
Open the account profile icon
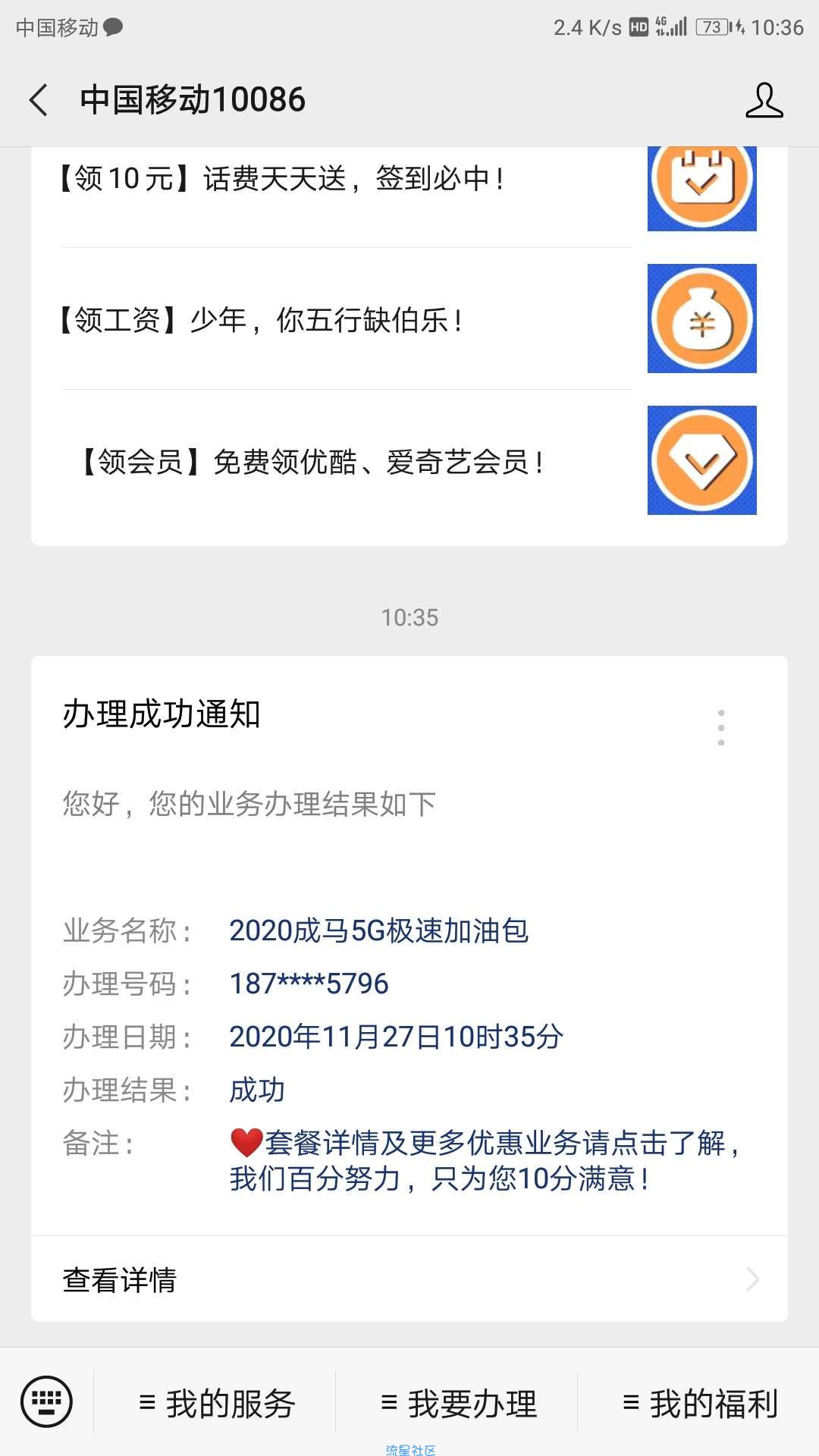(764, 100)
